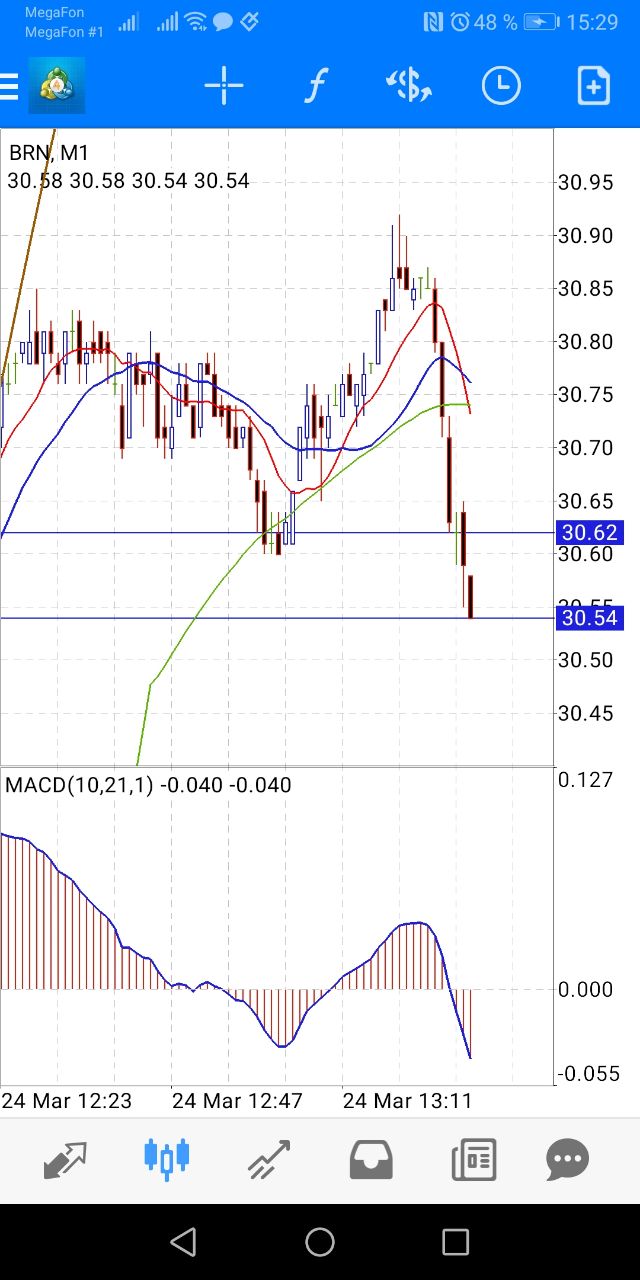640x1280 pixels.
Task: Select the chart timeframe
Action: pyautogui.click(x=501, y=86)
